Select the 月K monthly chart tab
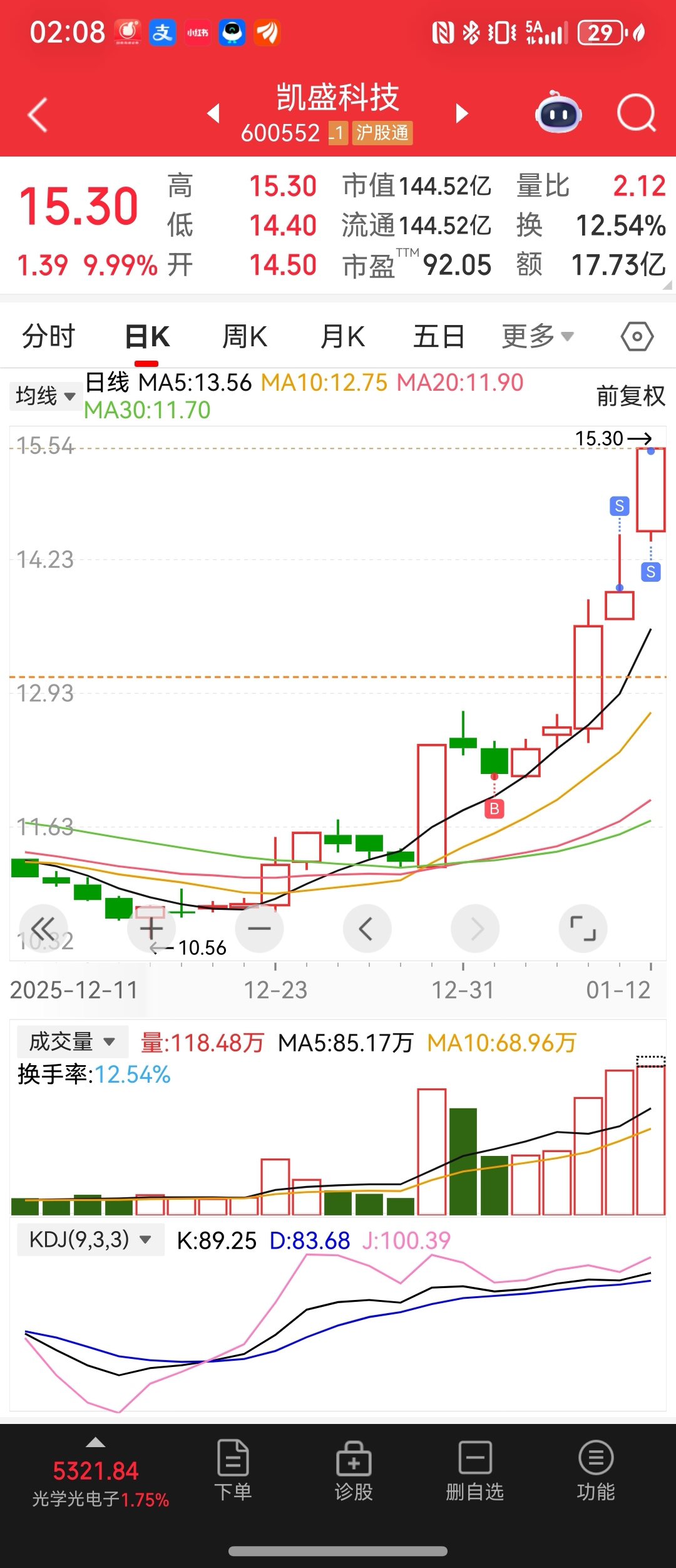The width and height of the screenshot is (676, 1568). (342, 337)
